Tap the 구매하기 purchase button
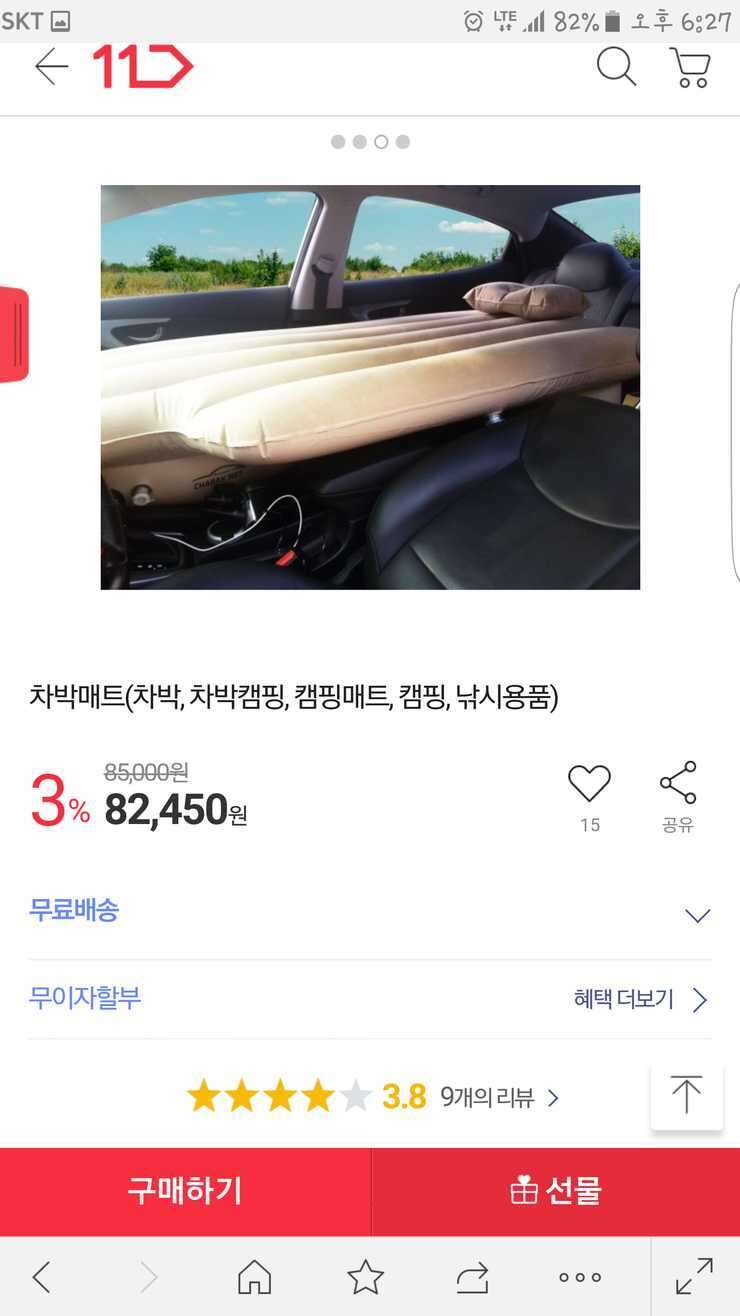This screenshot has width=740, height=1316. pyautogui.click(x=185, y=1191)
